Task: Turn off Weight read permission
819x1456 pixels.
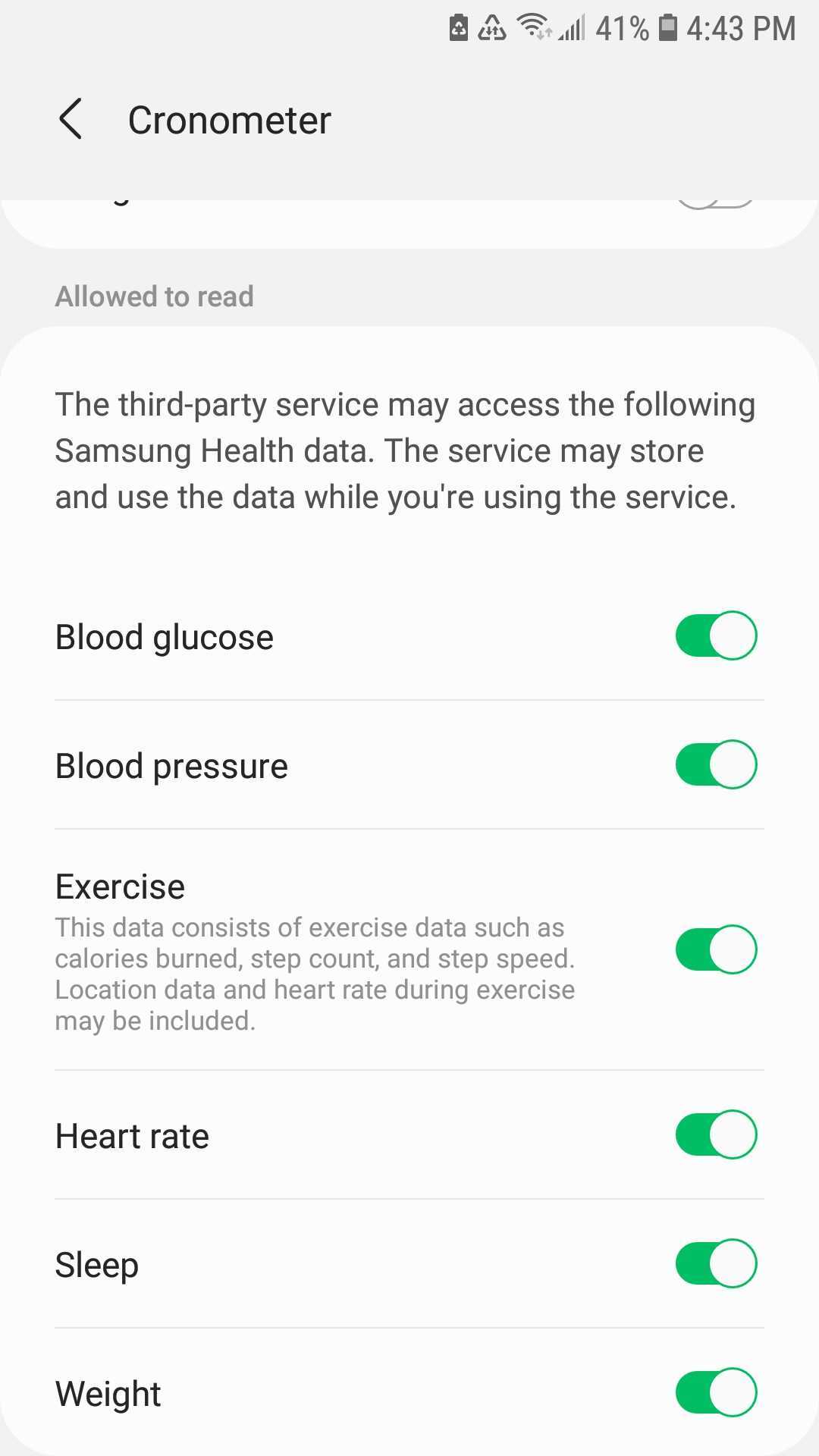Action: (716, 1392)
